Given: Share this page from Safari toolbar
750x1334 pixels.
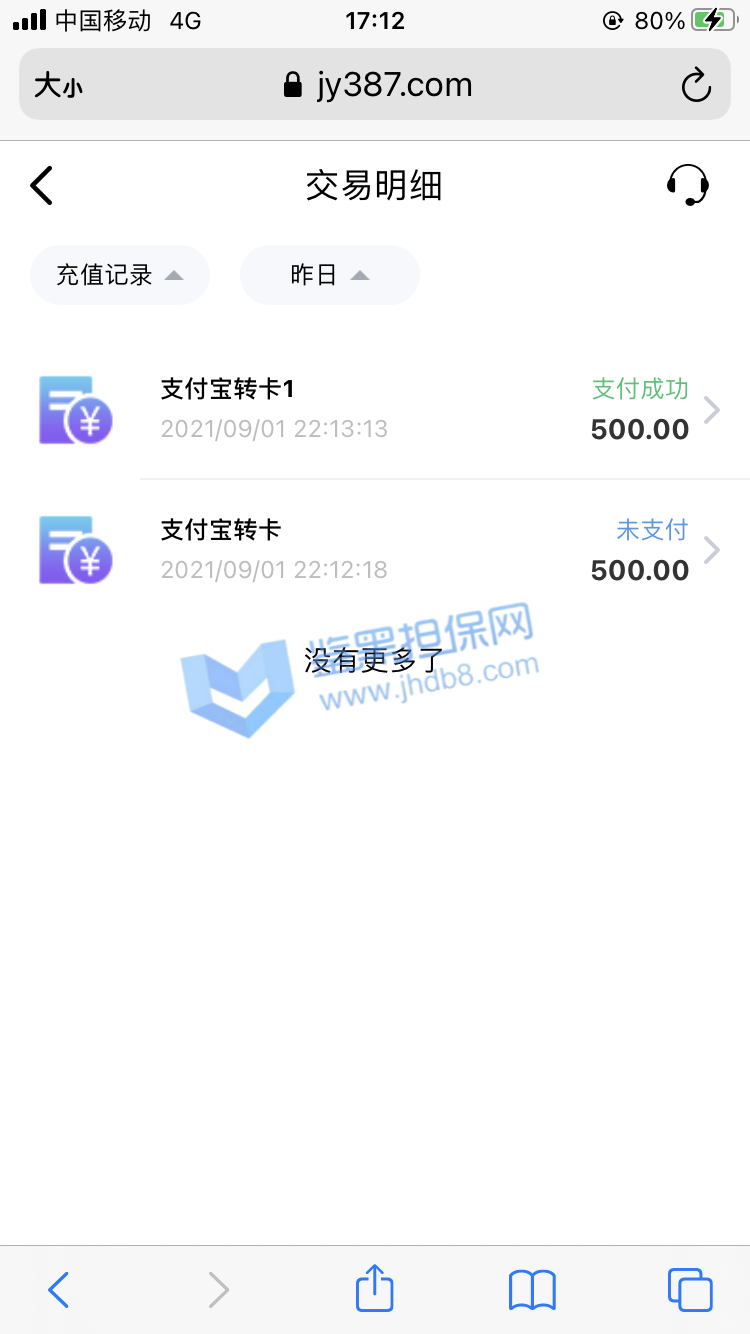Looking at the screenshot, I should 375,1288.
